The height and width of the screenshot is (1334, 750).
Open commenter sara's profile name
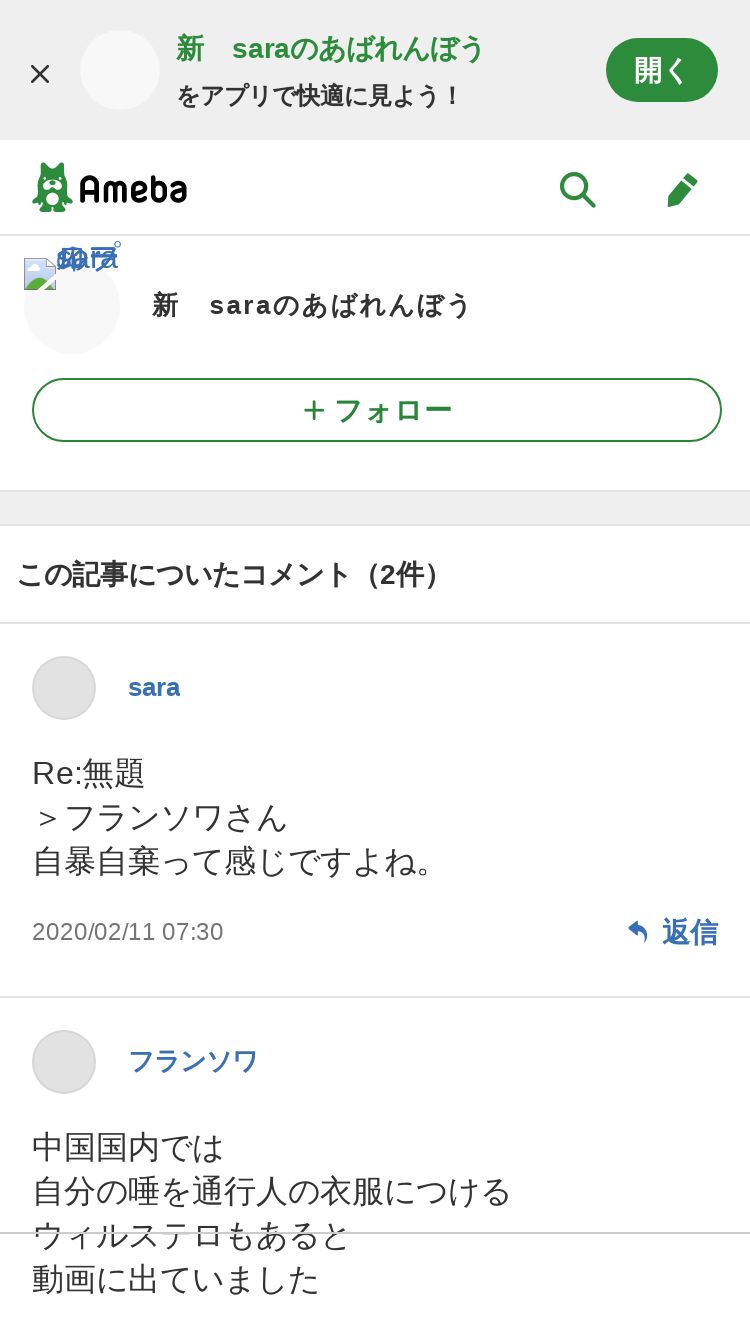coord(154,687)
